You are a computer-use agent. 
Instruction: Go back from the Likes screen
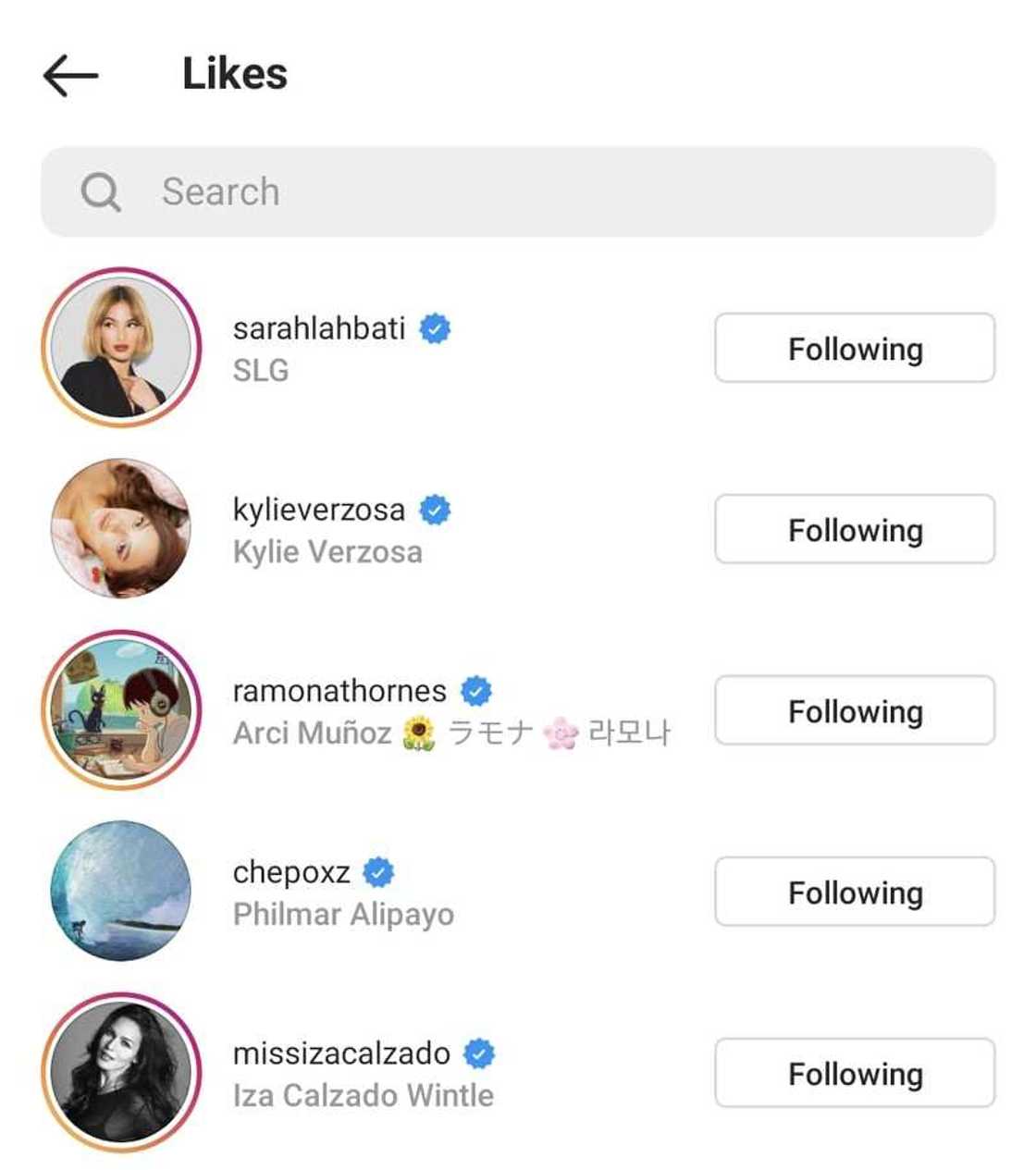70,75
